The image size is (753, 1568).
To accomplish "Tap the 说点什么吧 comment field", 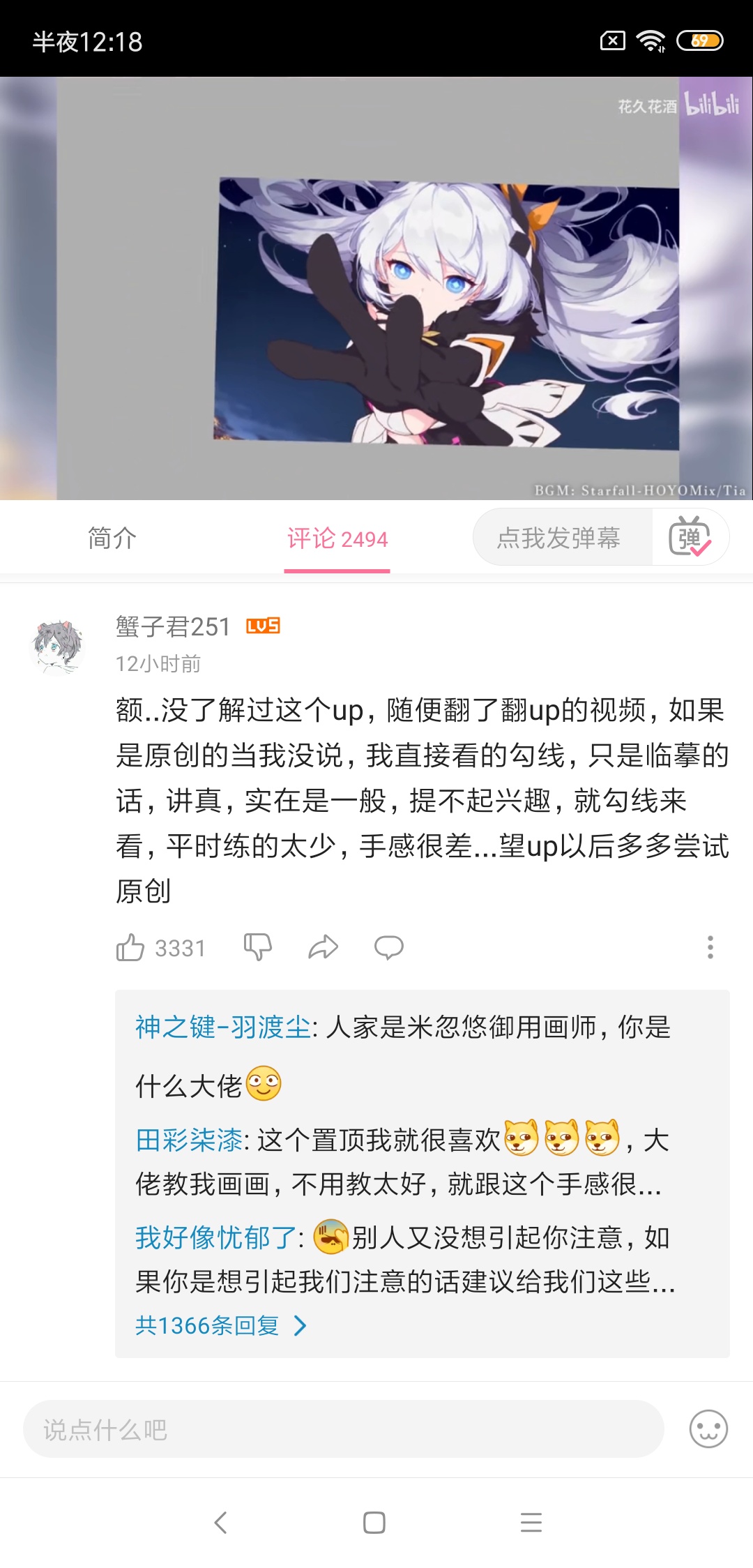I will click(x=343, y=1429).
